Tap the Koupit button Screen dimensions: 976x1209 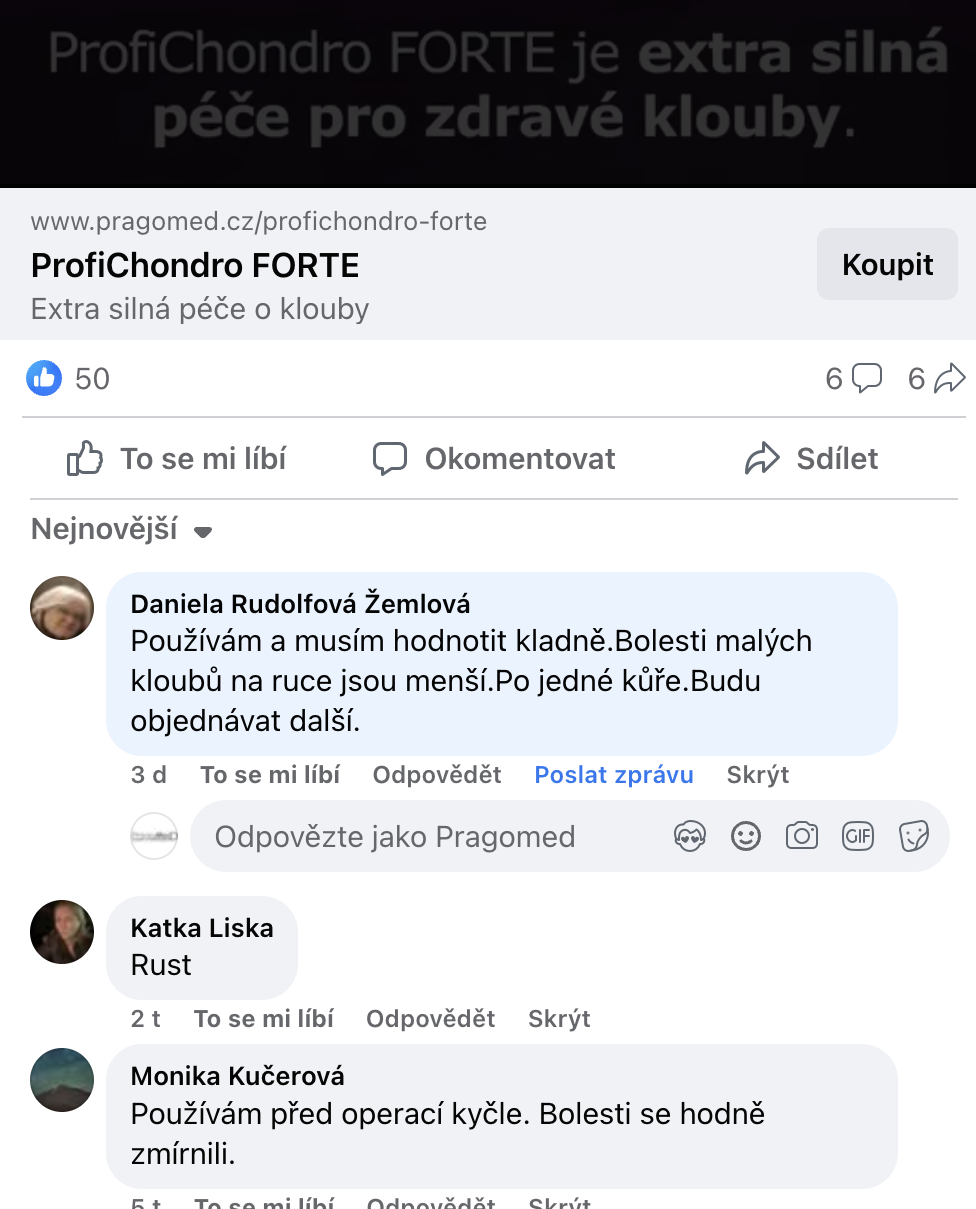point(887,265)
